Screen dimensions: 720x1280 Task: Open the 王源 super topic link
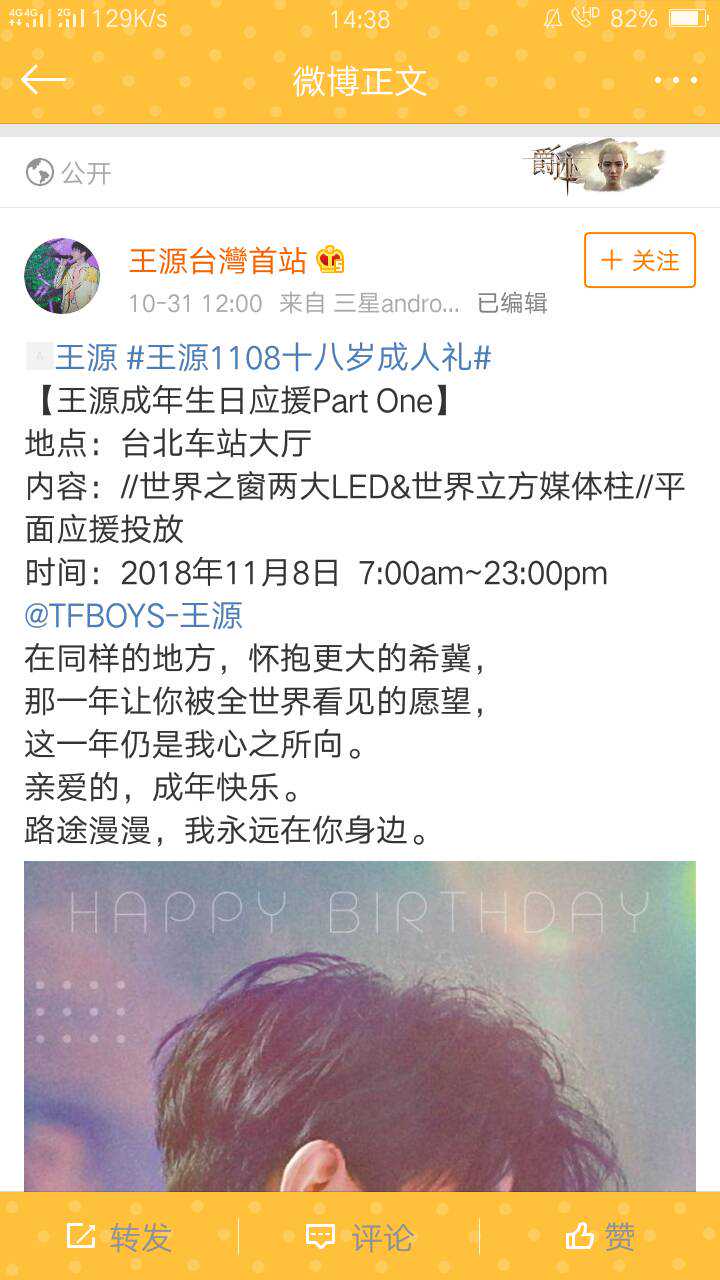(x=85, y=357)
